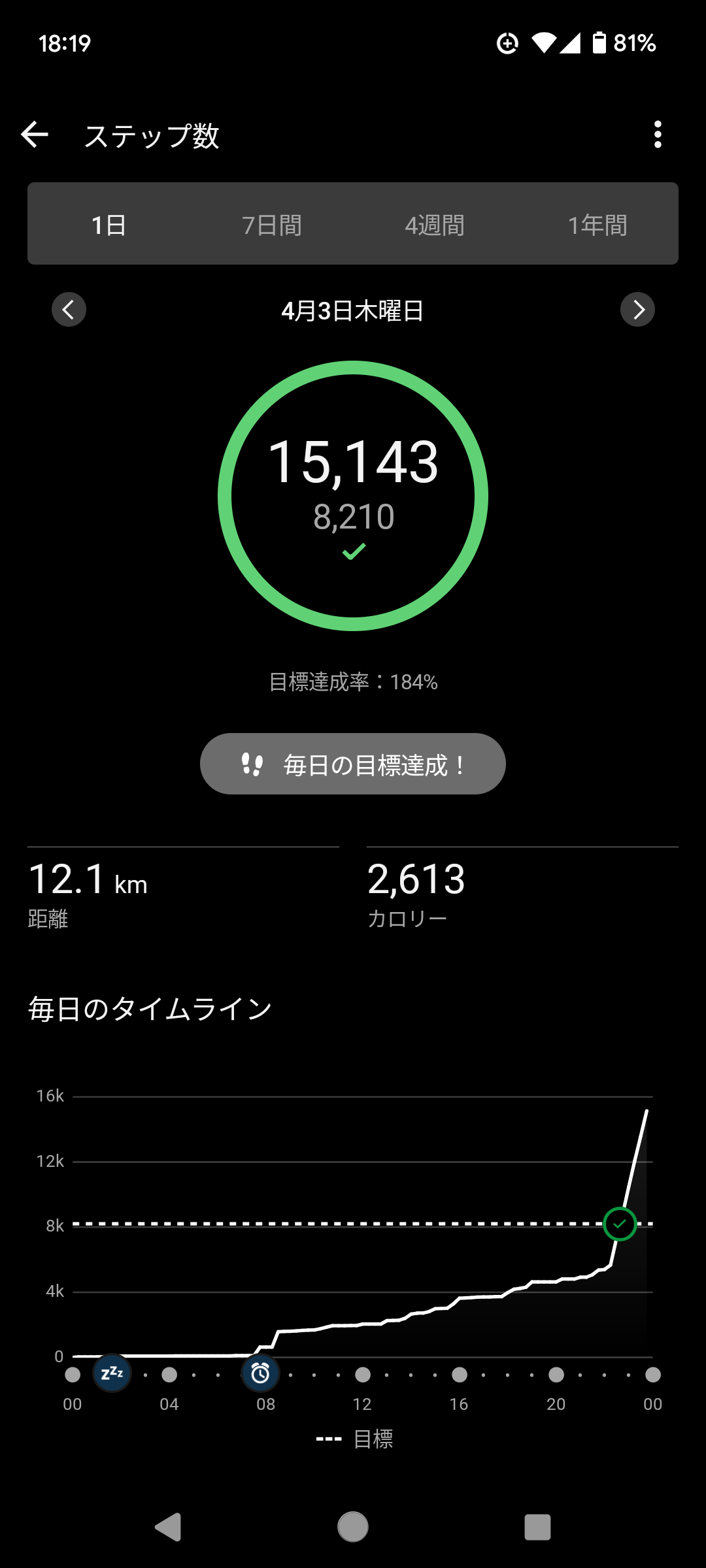Open the three-dot overflow menu
Viewport: 706px width, 1568px height.
coord(658,135)
